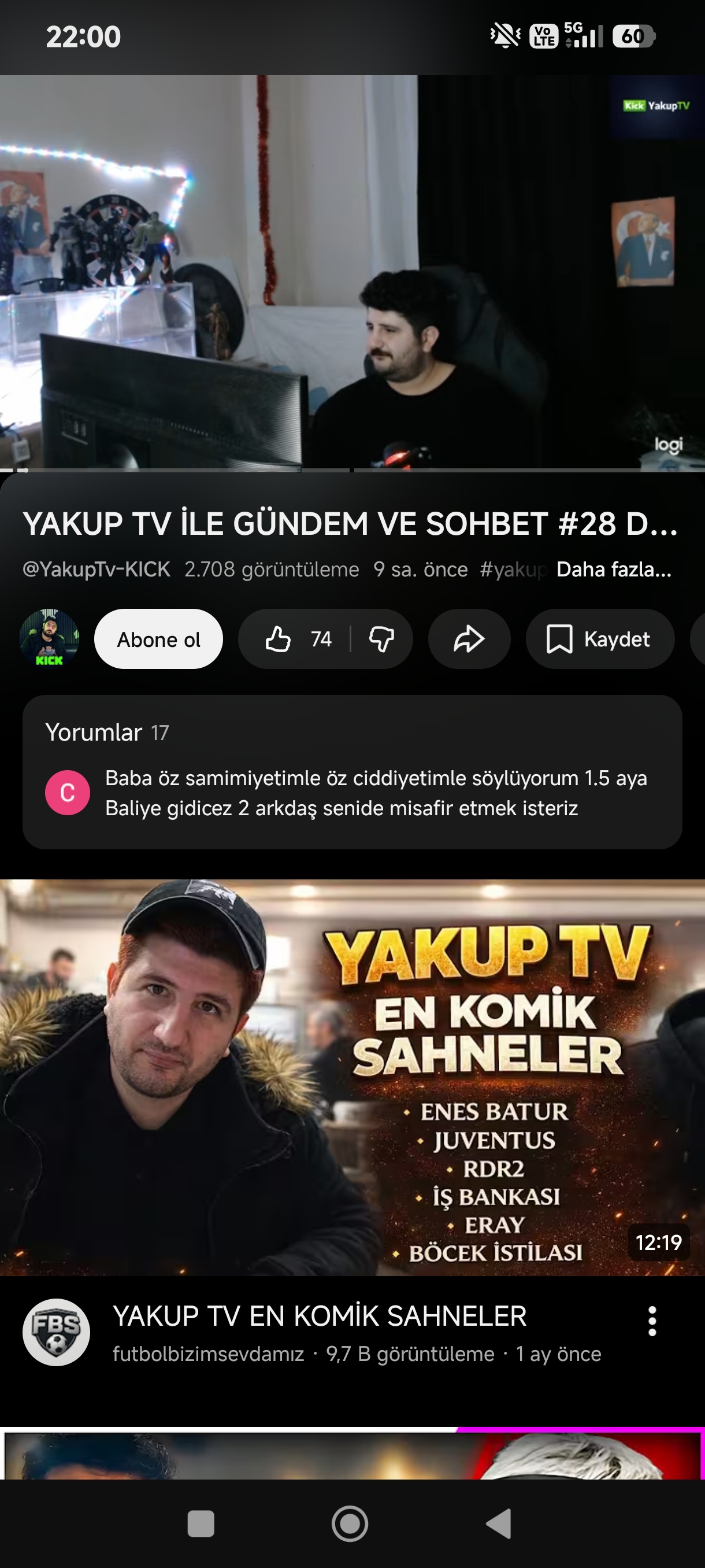Dislike this video
Viewport: 705px width, 1568px height.
[x=382, y=639]
